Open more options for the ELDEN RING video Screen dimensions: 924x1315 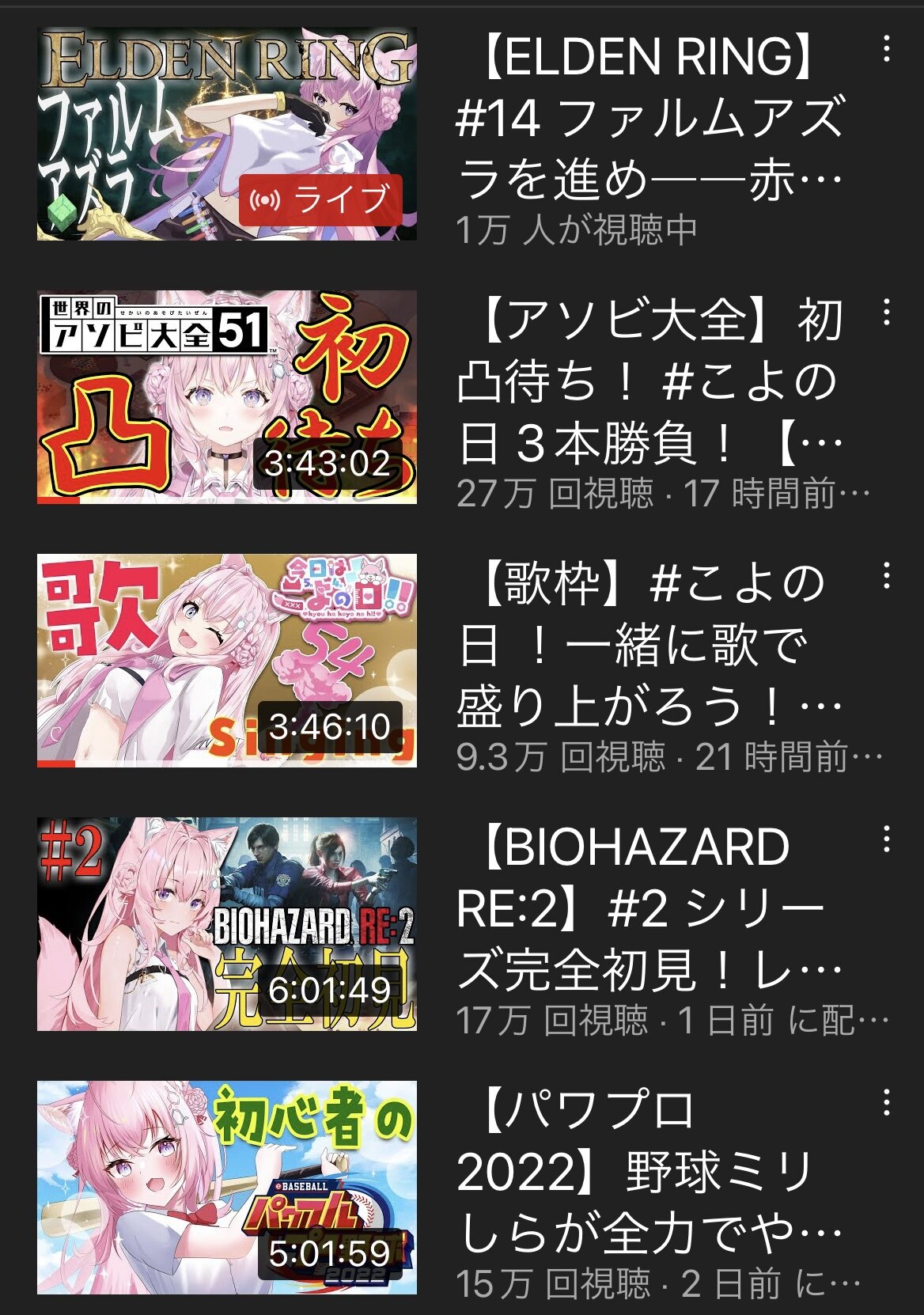coord(886,50)
